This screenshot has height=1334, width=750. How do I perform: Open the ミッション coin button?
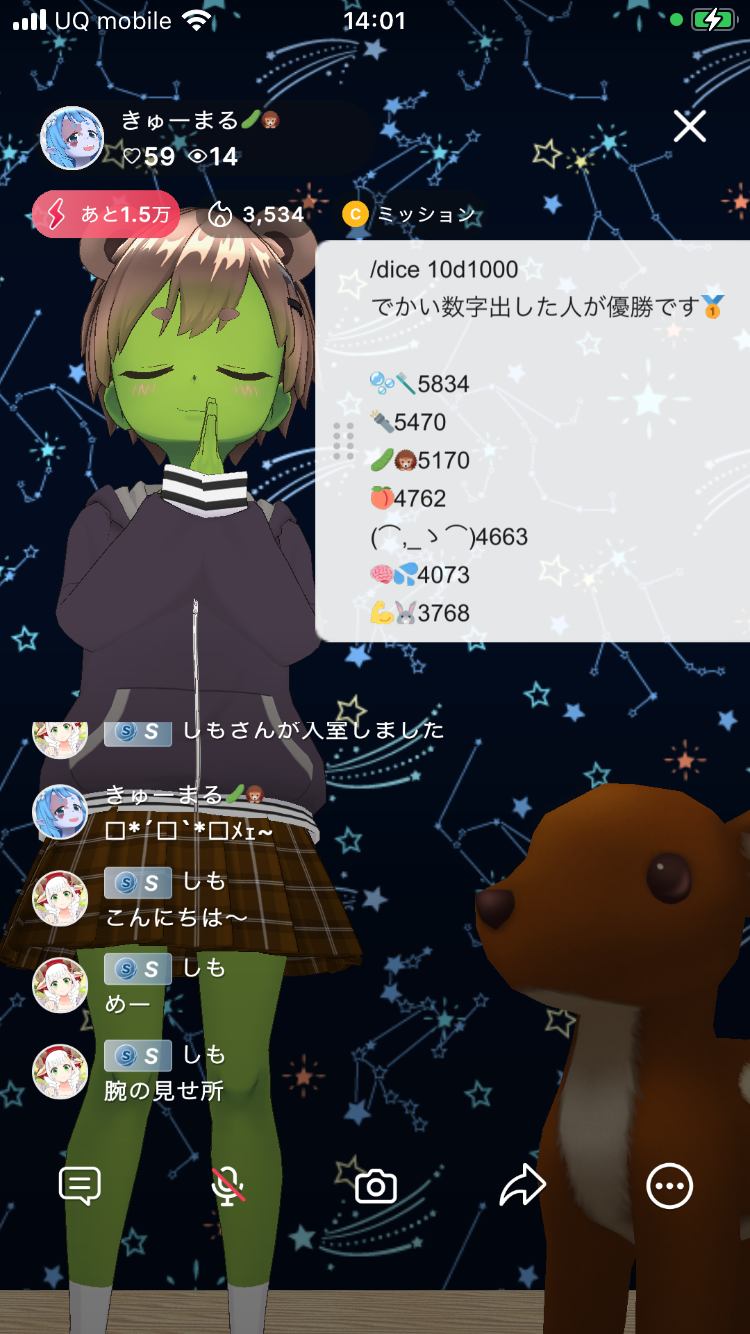point(410,214)
